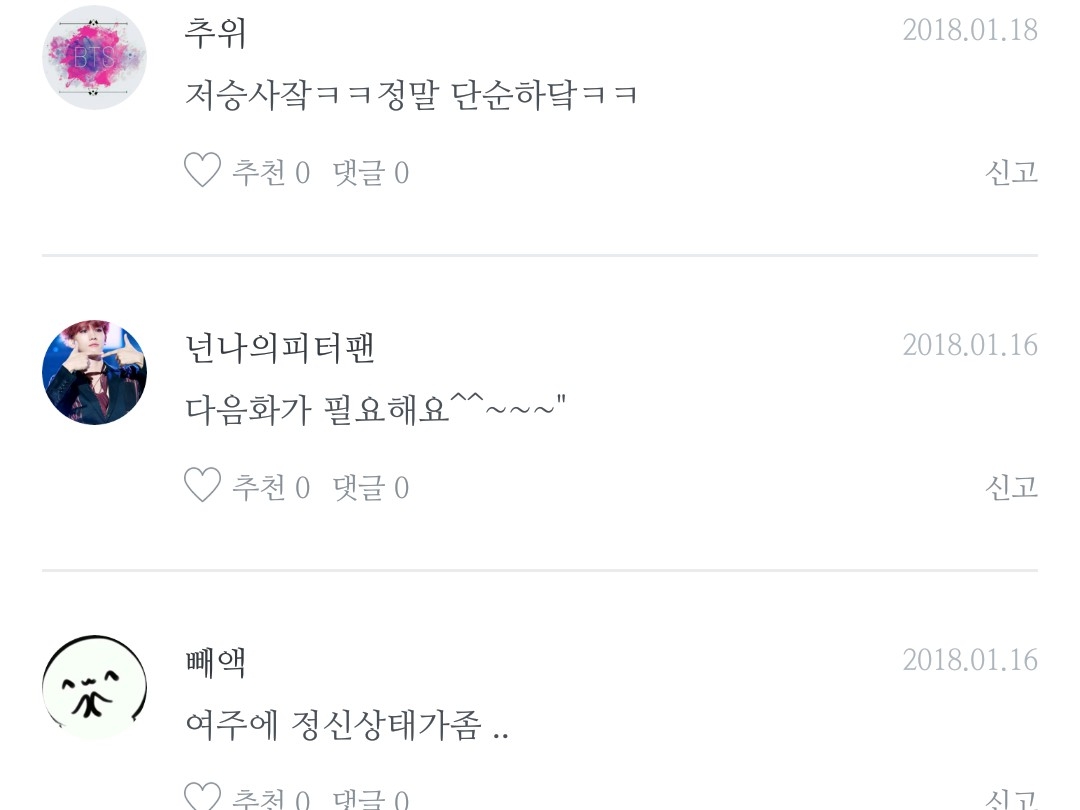The height and width of the screenshot is (810, 1080).
Task: Open replies on 추위's comment
Action: 371,173
